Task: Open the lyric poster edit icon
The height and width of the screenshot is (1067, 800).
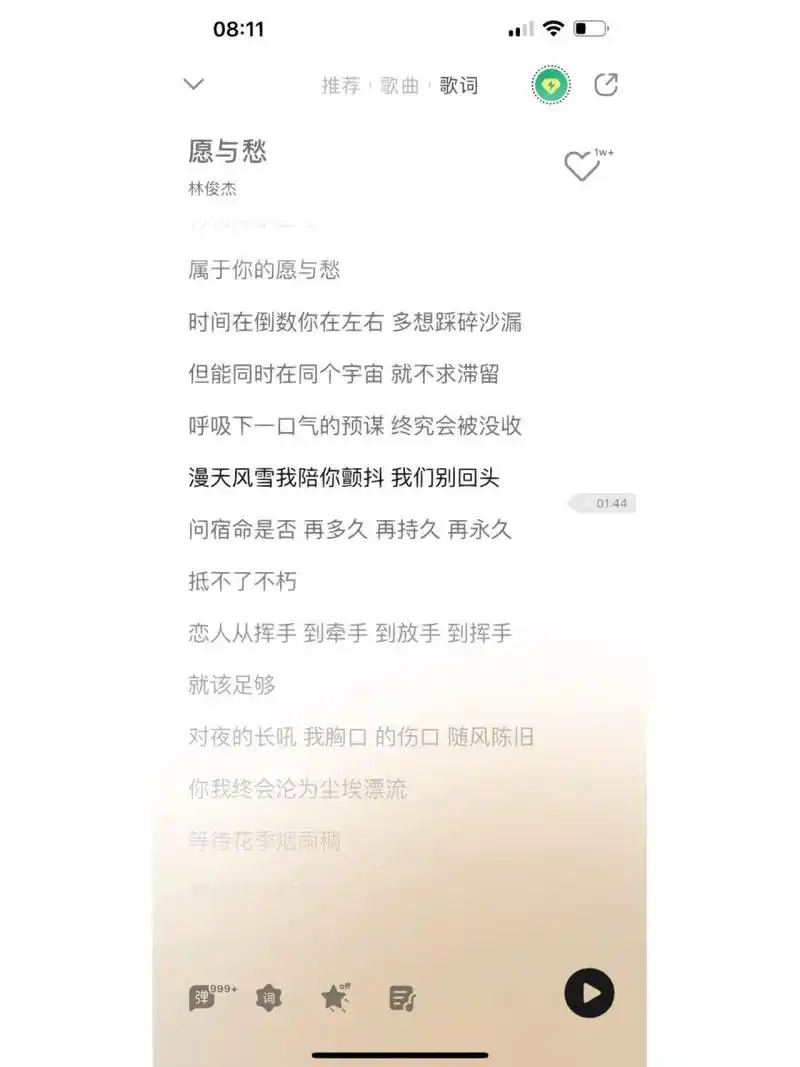Action: point(402,997)
